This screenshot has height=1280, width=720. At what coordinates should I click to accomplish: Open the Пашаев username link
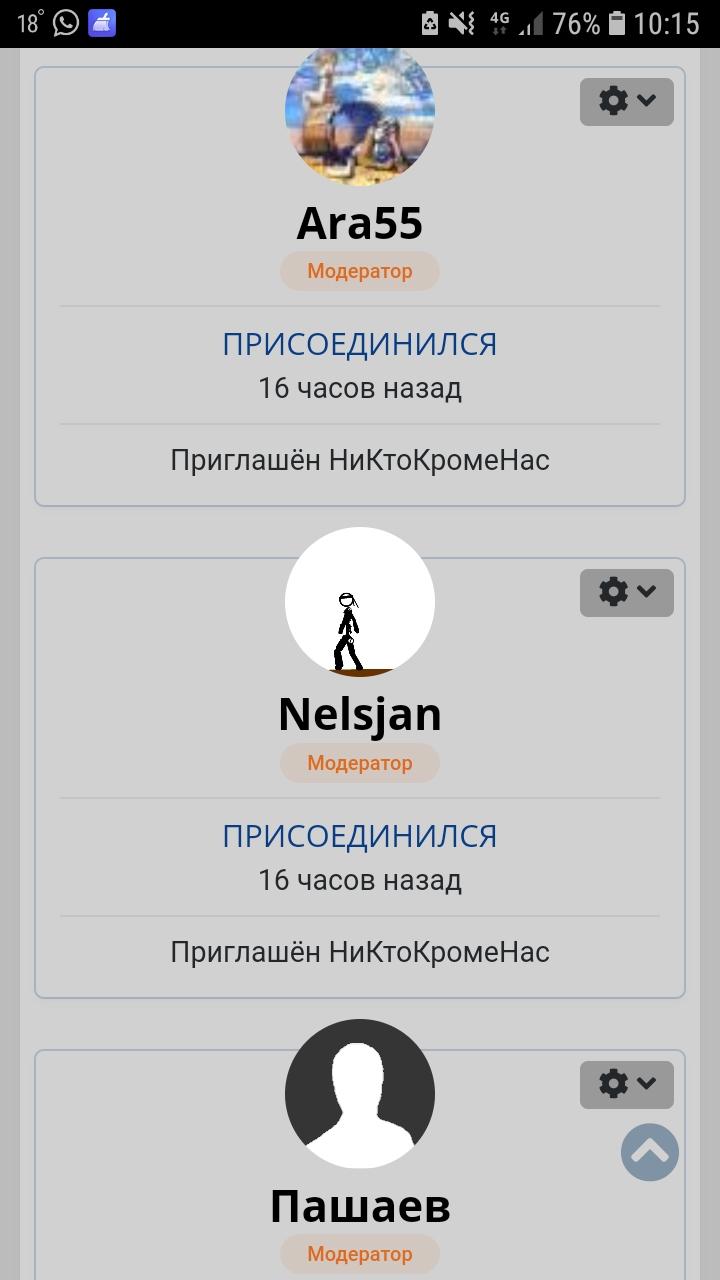tap(360, 1206)
